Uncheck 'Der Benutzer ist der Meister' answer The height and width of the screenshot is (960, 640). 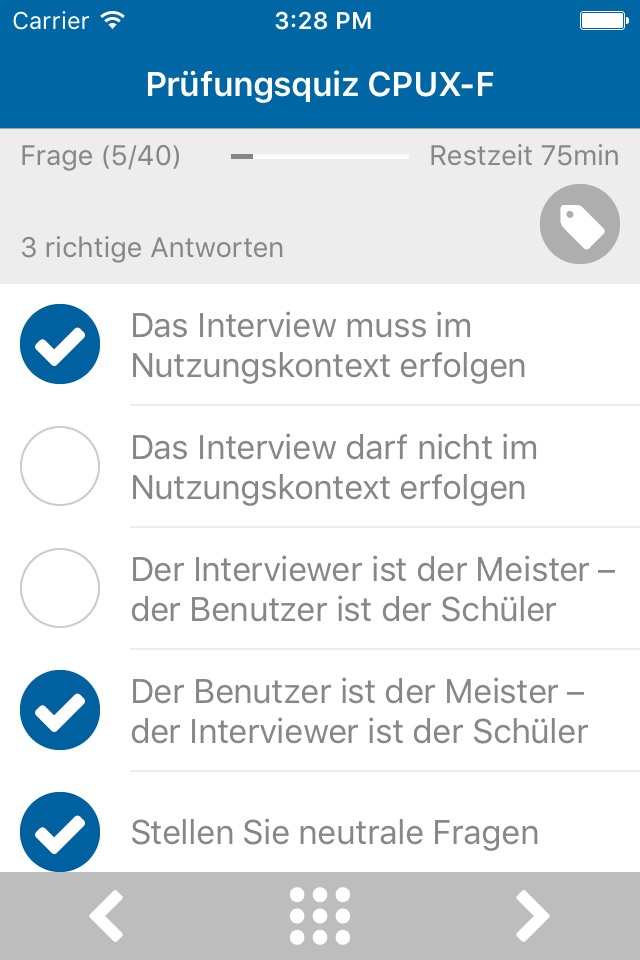[x=60, y=711]
